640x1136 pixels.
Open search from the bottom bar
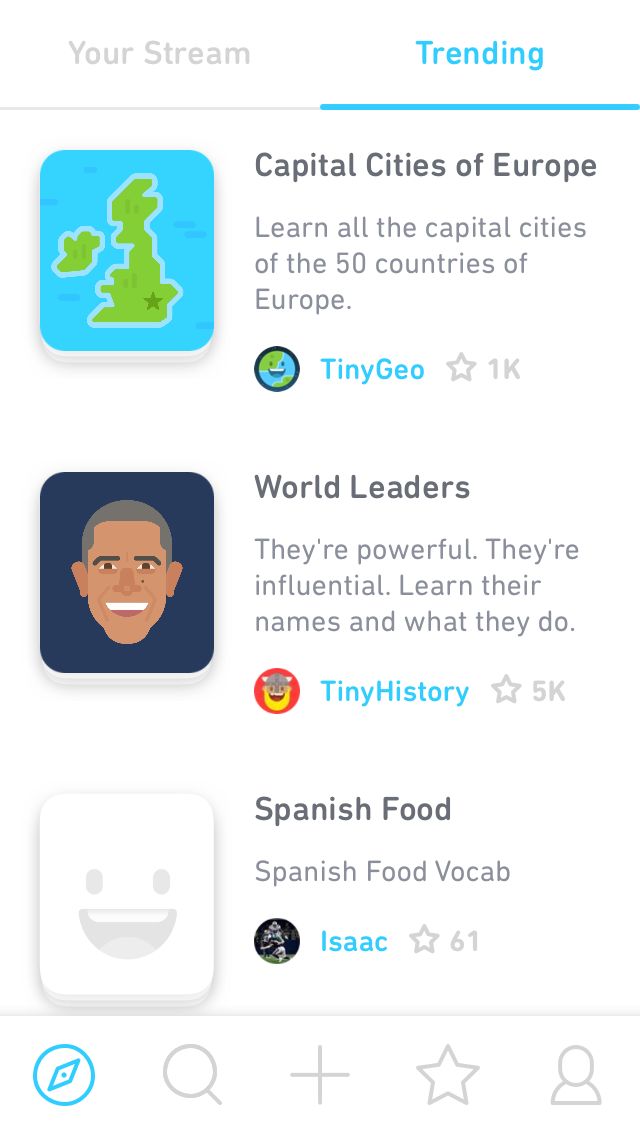click(192, 1075)
